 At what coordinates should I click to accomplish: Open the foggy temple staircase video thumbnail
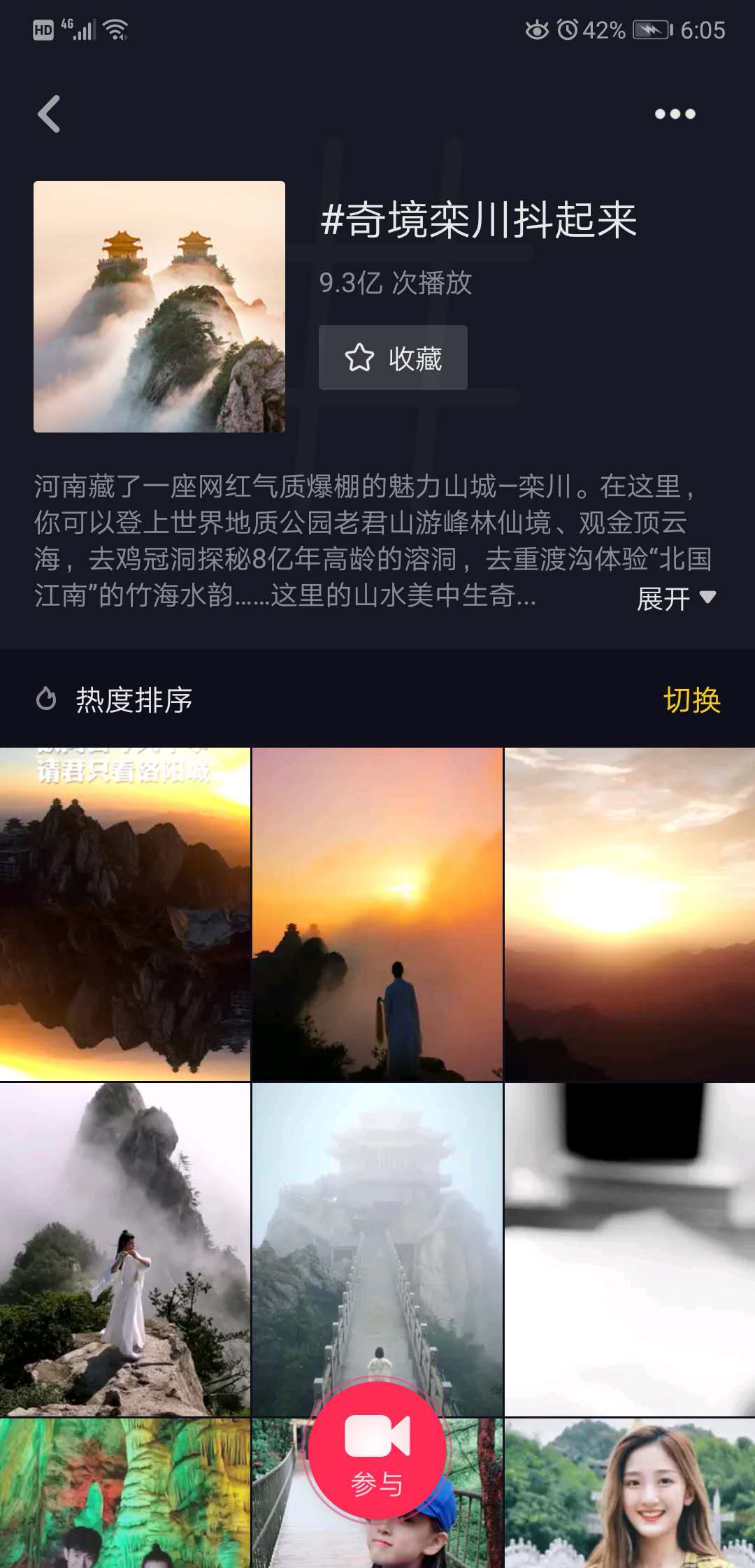(x=377, y=1223)
